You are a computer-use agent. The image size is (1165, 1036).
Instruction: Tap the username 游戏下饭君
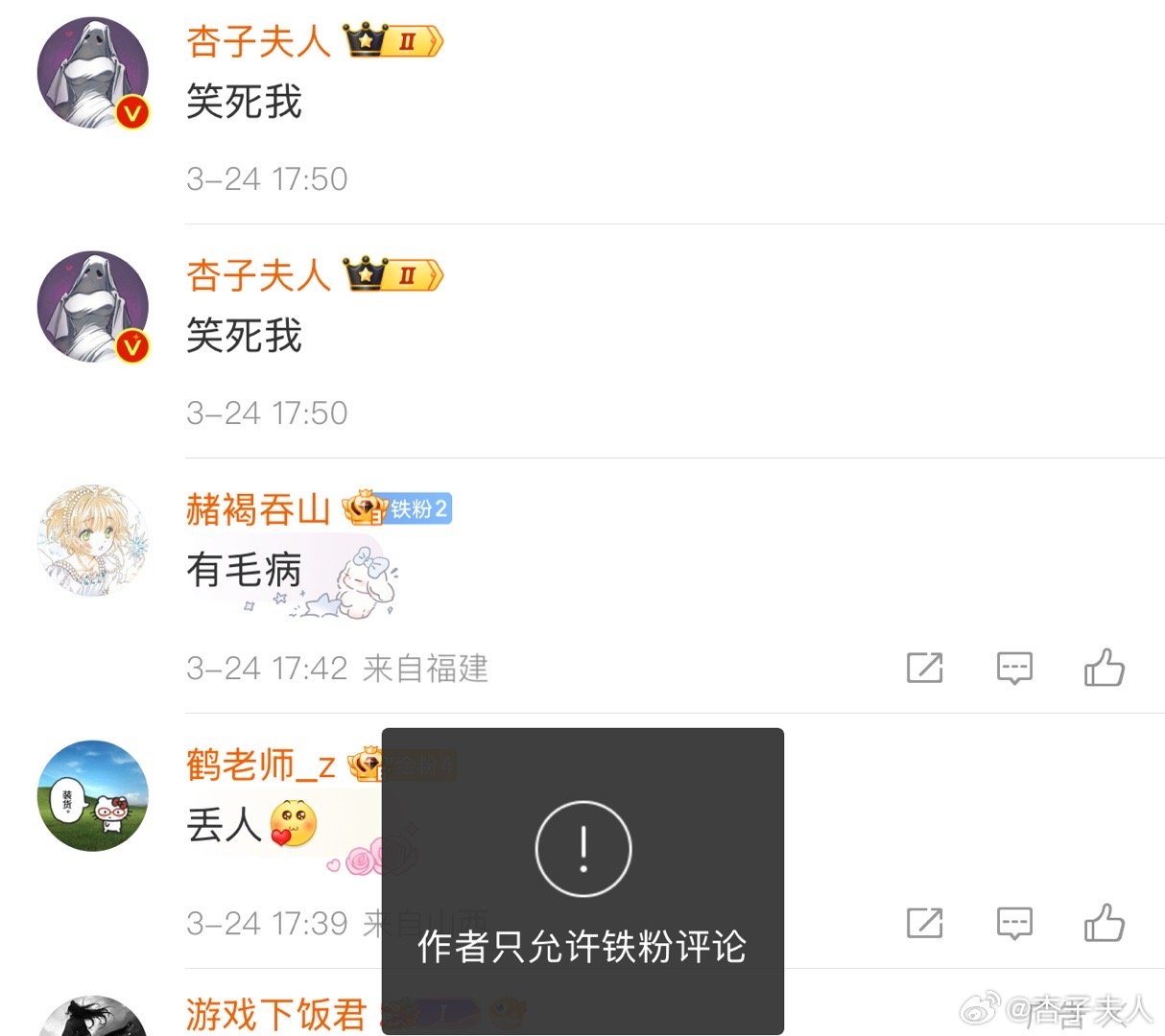click(276, 1014)
